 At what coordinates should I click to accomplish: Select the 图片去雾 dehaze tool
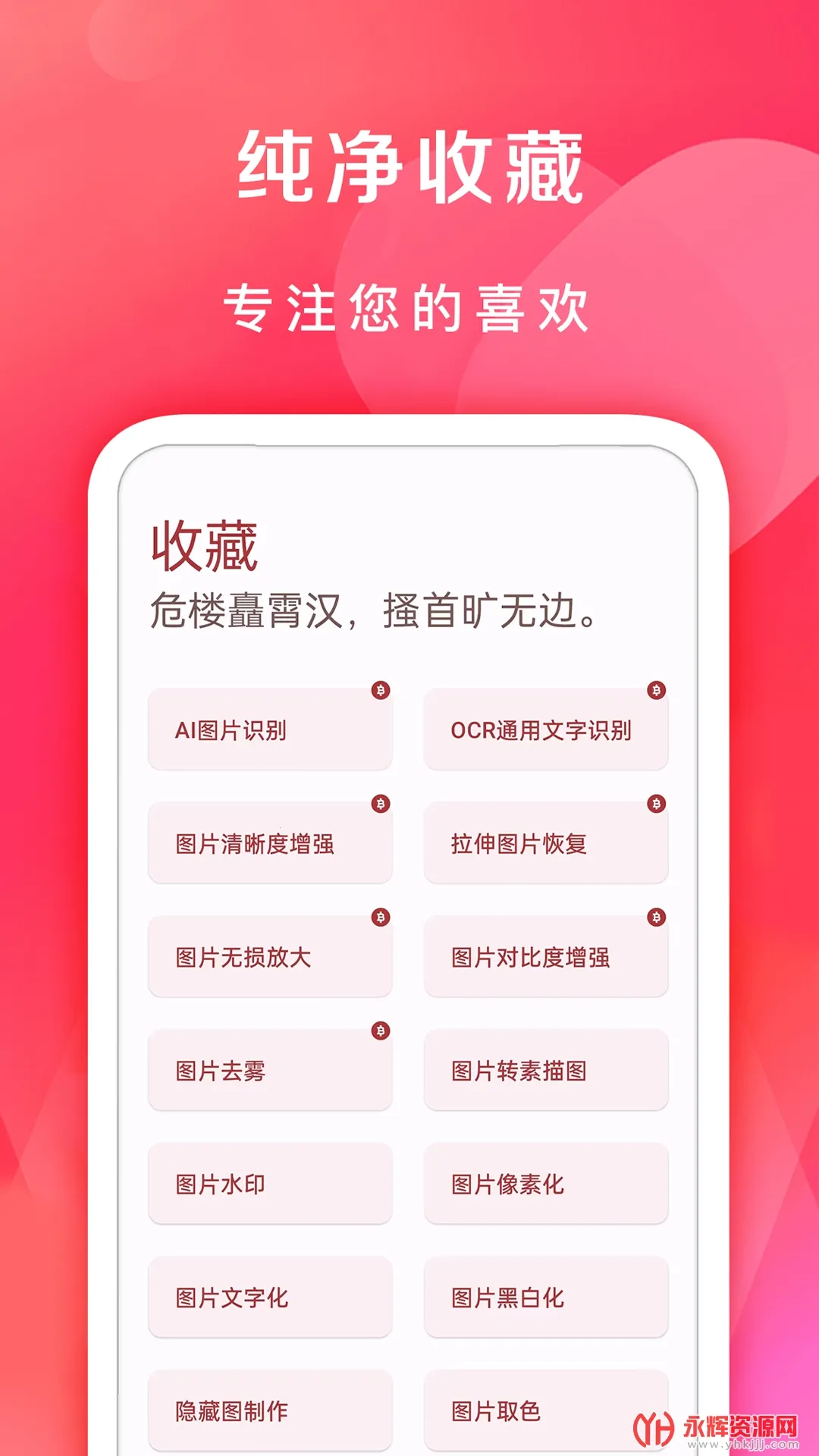coord(271,1071)
